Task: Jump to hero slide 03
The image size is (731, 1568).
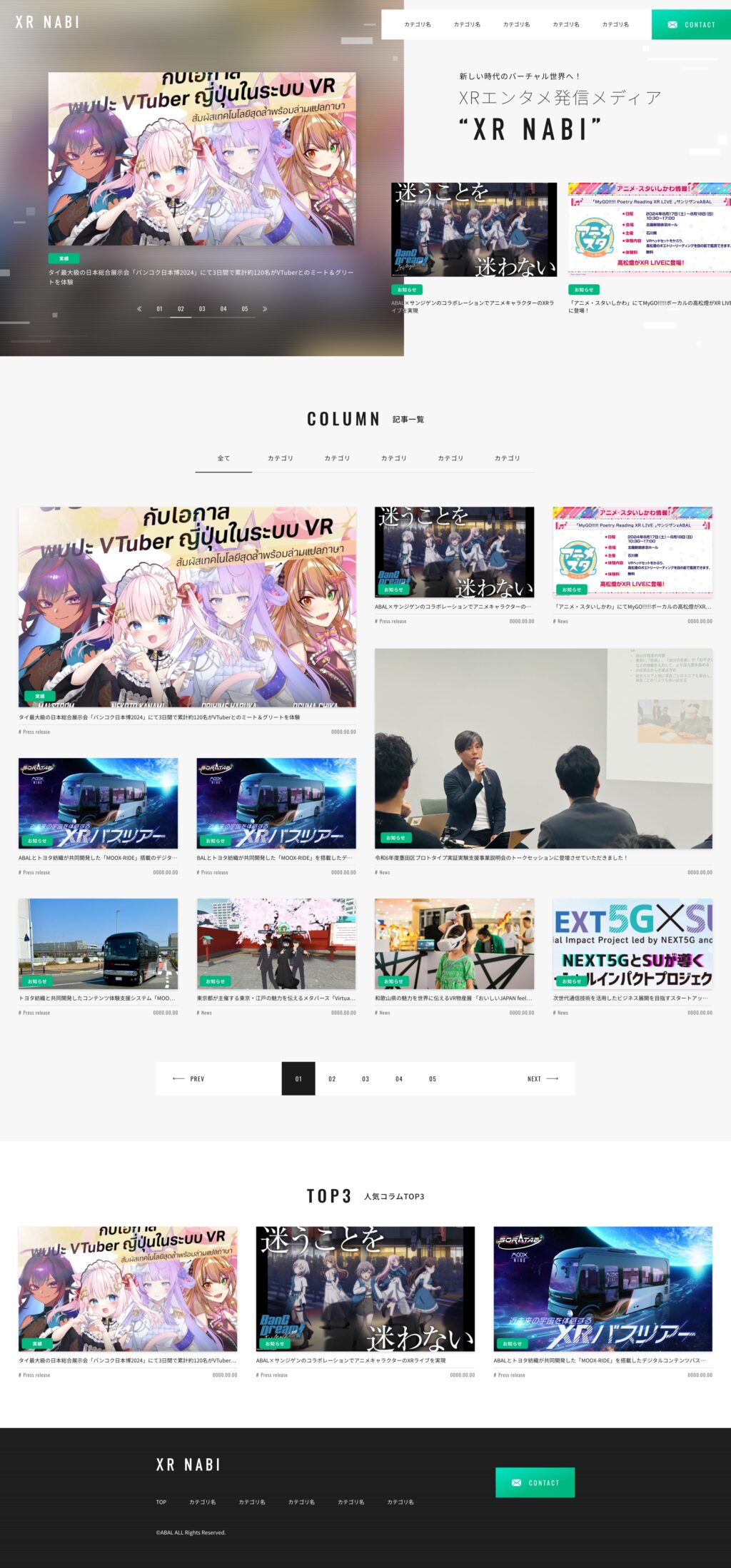Action: (202, 309)
